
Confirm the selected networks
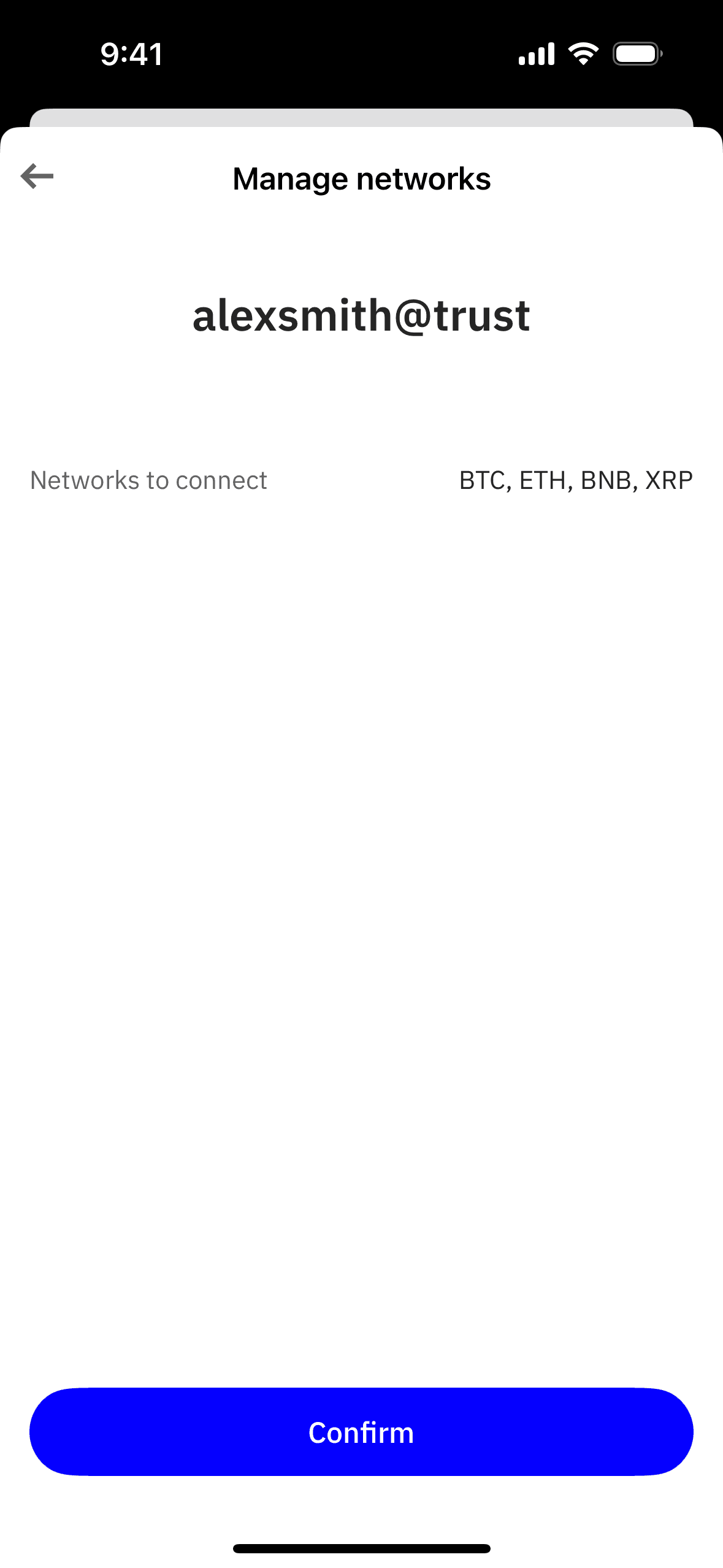[361, 1432]
